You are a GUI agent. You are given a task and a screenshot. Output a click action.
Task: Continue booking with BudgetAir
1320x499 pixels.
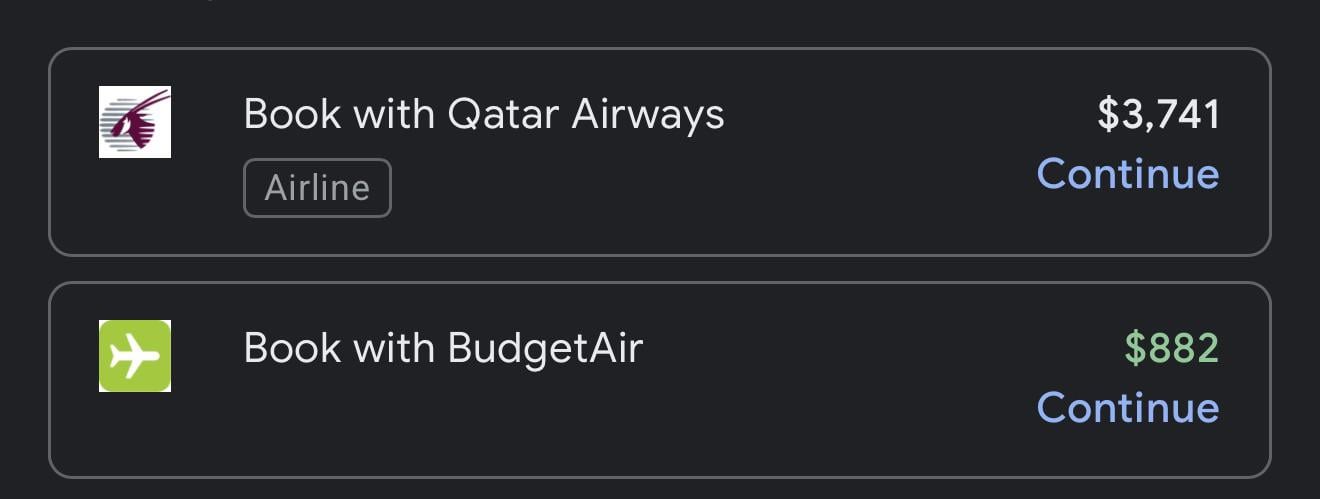1127,408
